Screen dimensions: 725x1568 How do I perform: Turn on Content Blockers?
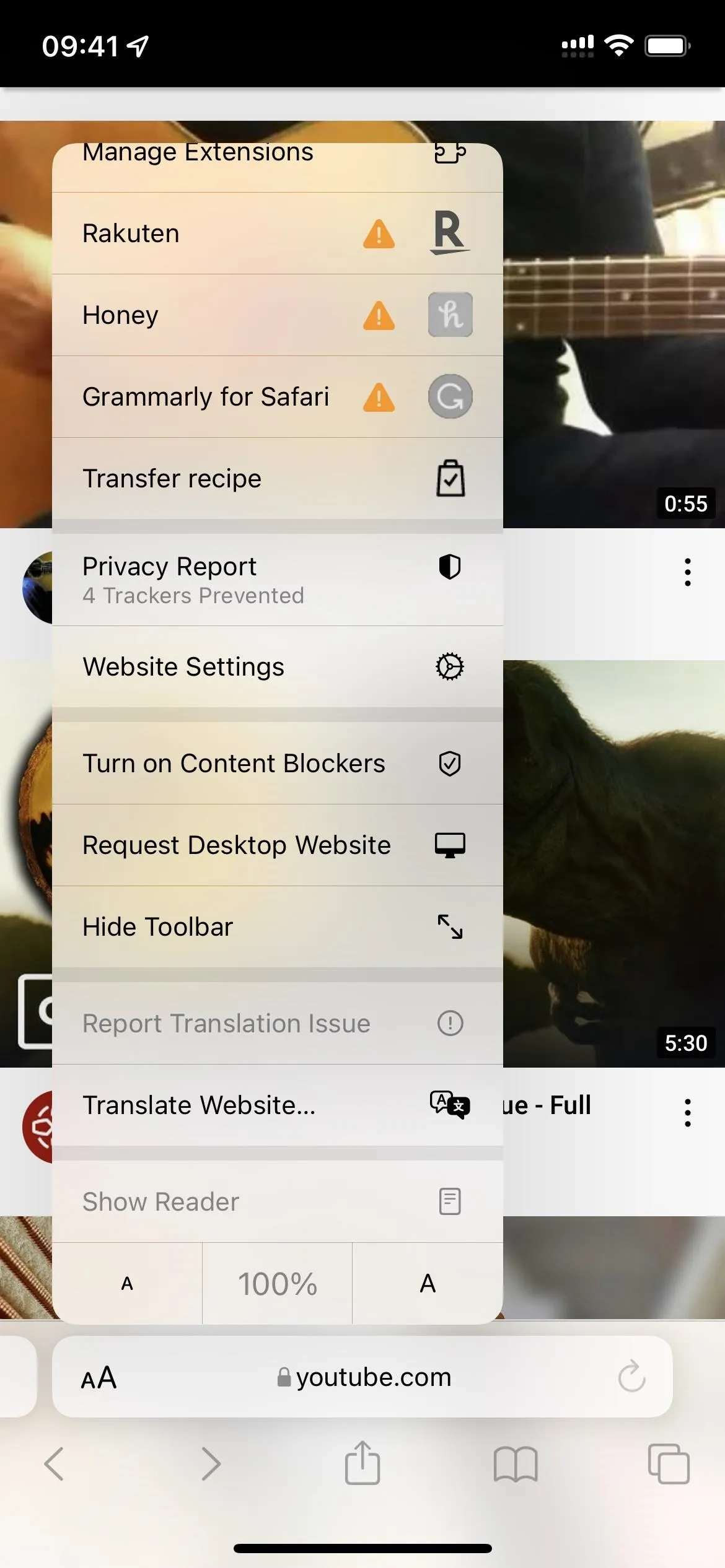pos(277,764)
